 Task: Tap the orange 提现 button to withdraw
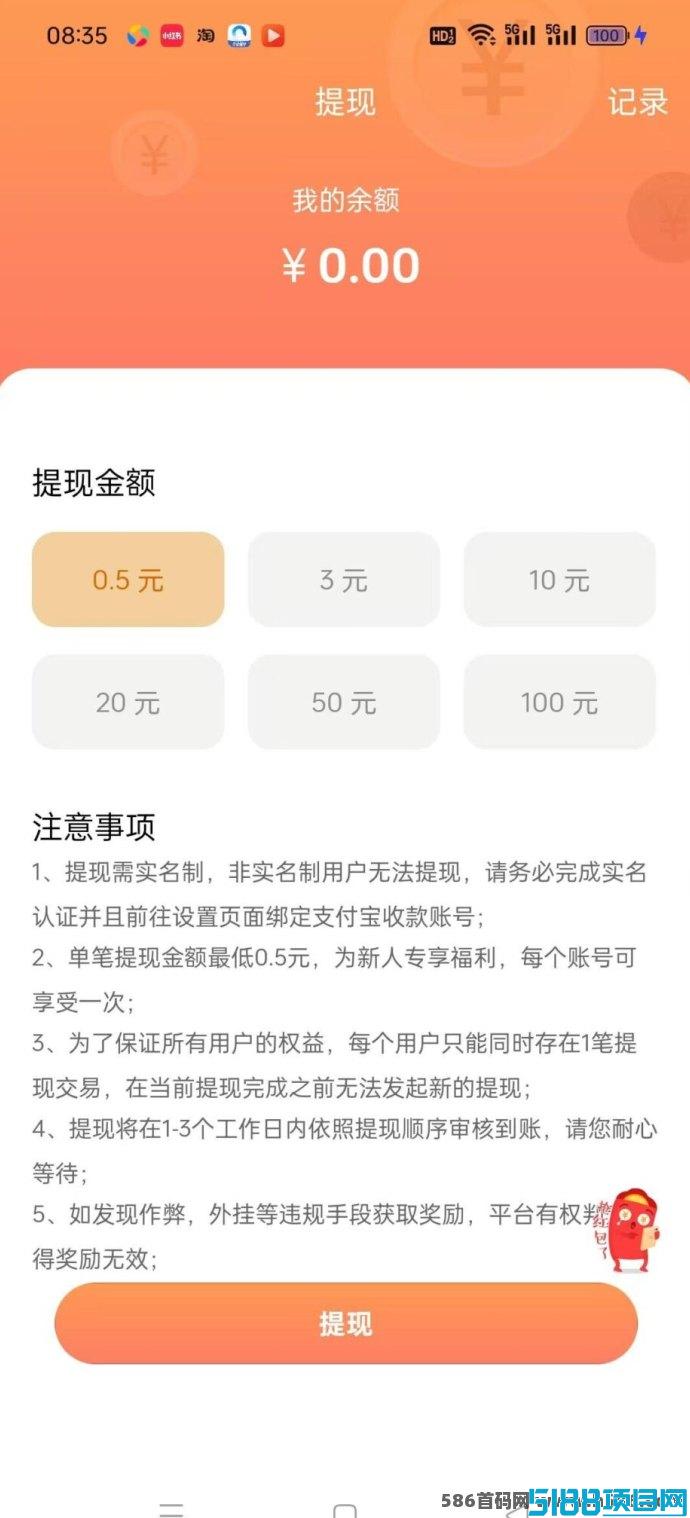point(346,1324)
